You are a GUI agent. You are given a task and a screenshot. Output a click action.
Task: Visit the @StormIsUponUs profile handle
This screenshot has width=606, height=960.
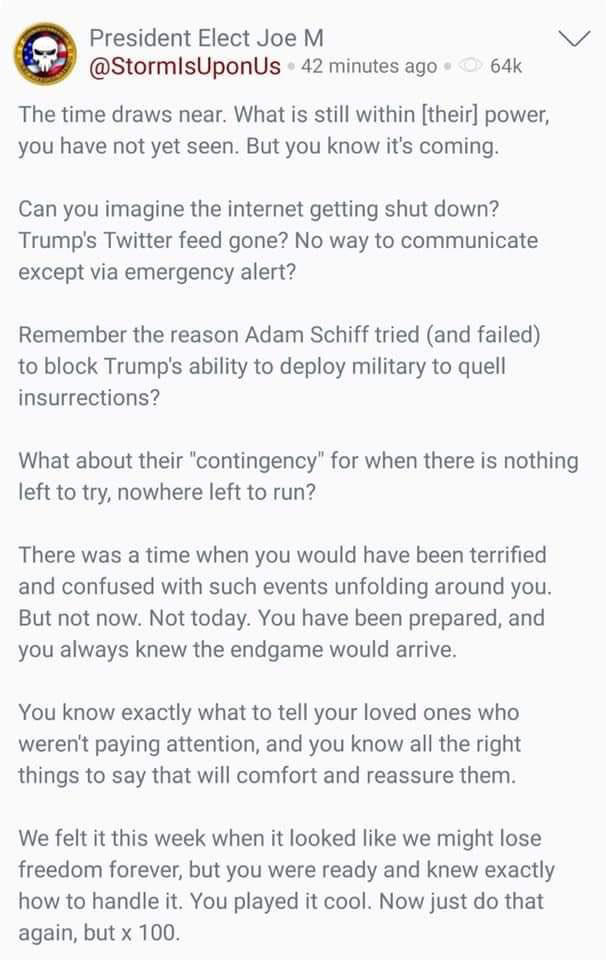(x=185, y=67)
